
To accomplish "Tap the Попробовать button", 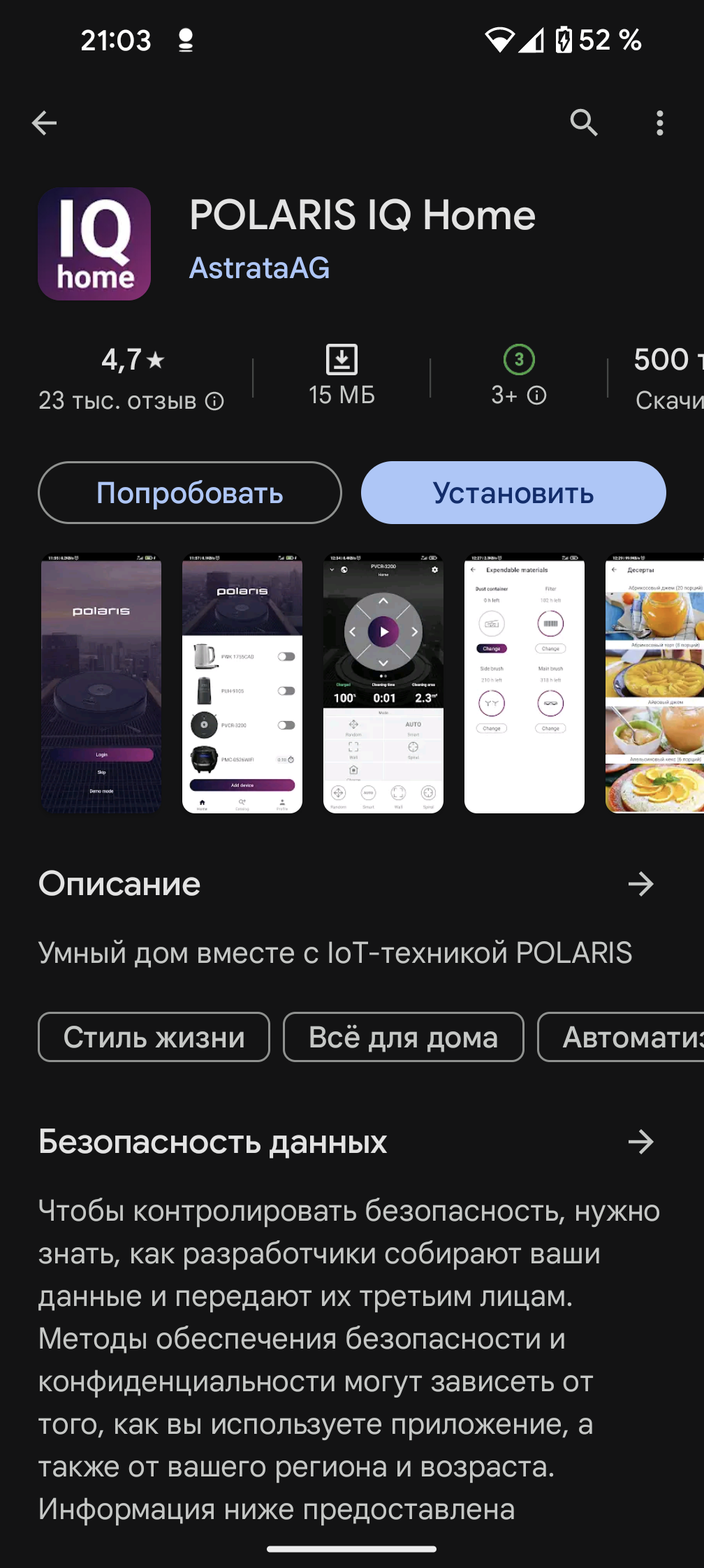I will [x=190, y=493].
